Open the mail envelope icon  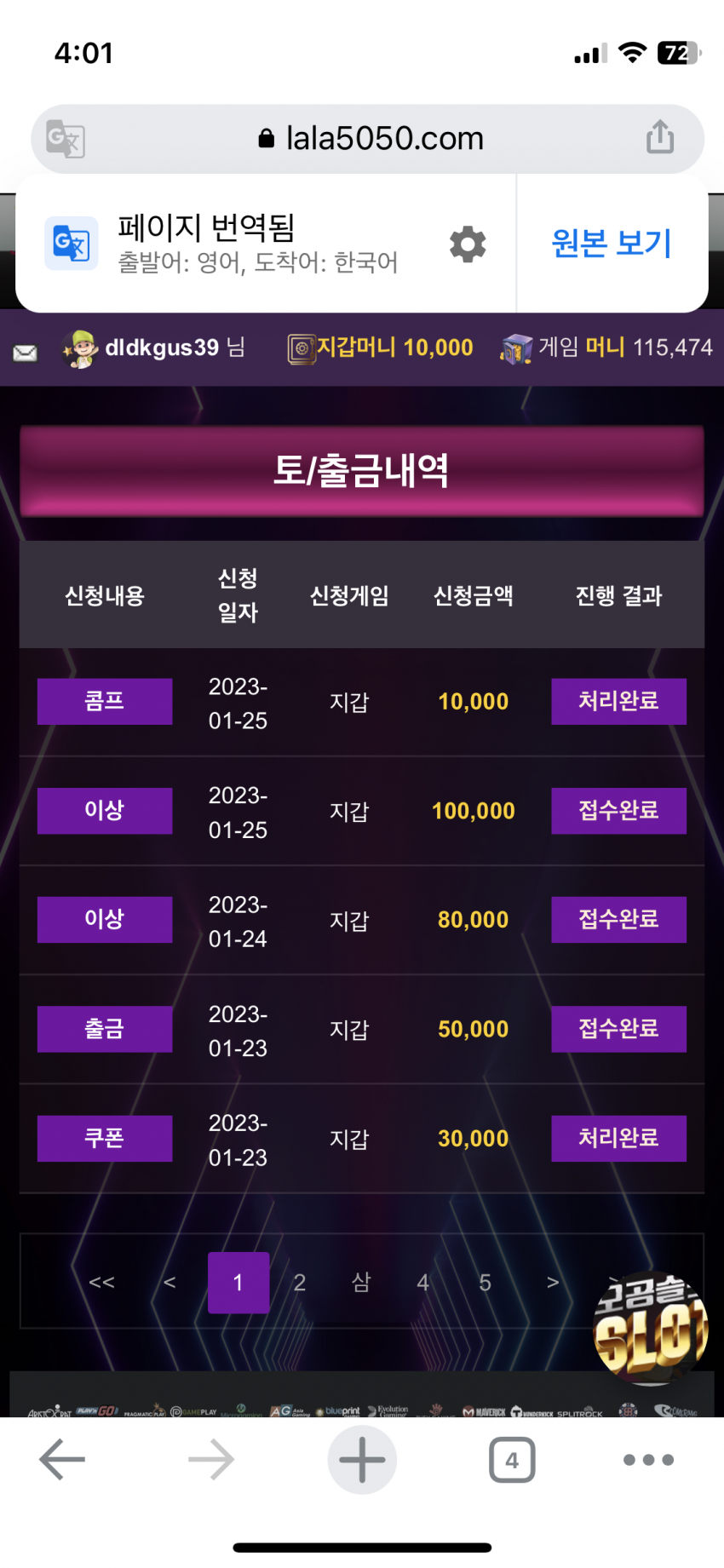point(26,353)
